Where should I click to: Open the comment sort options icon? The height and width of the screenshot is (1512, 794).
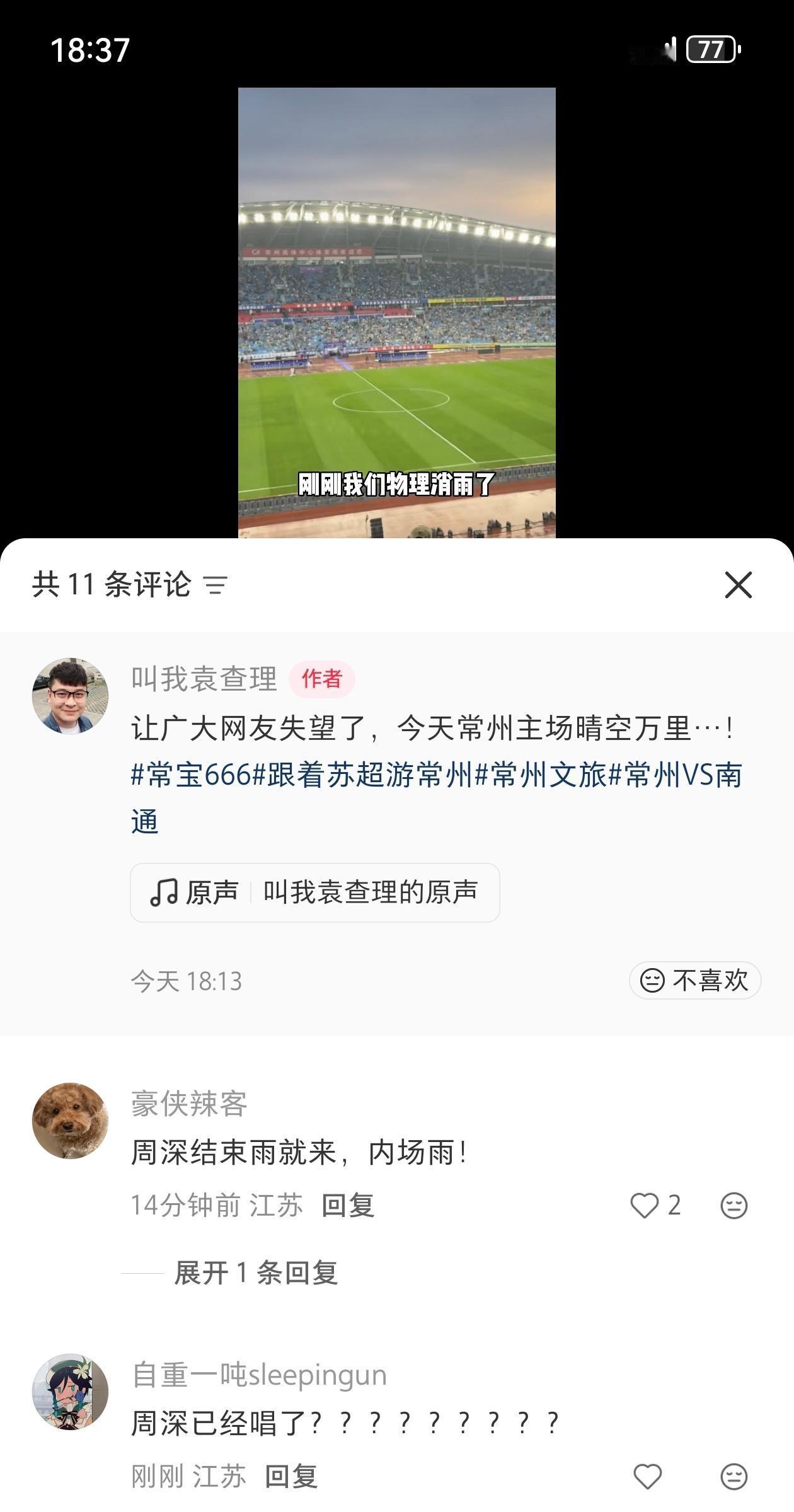[217, 586]
